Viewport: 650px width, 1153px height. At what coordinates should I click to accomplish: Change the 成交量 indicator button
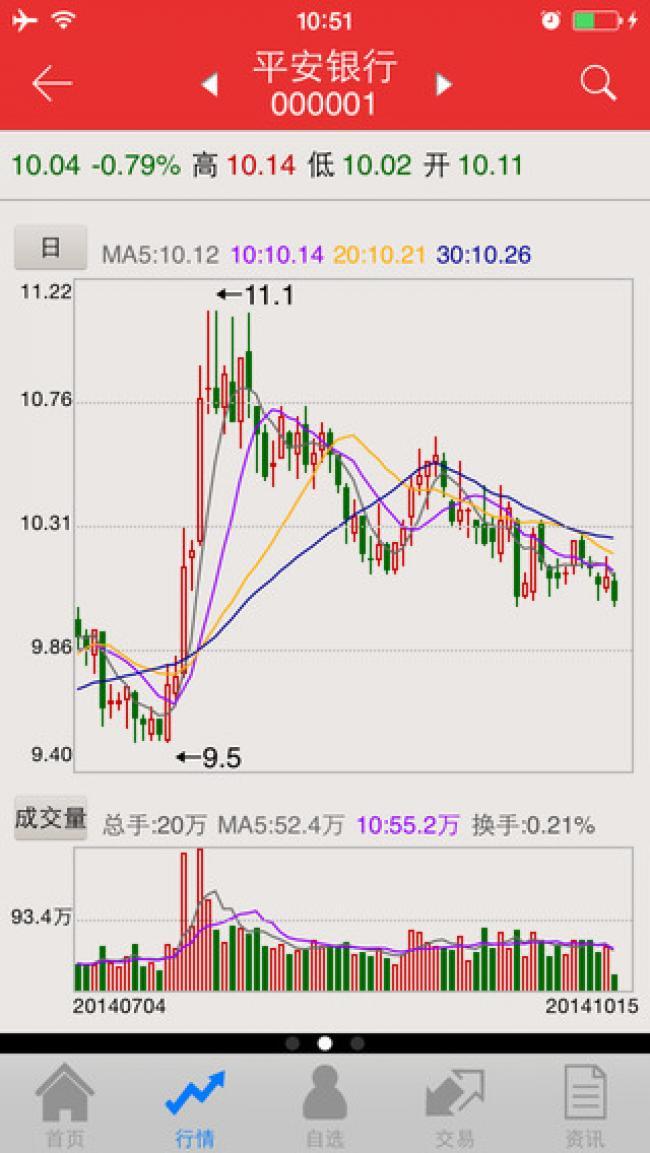click(51, 818)
